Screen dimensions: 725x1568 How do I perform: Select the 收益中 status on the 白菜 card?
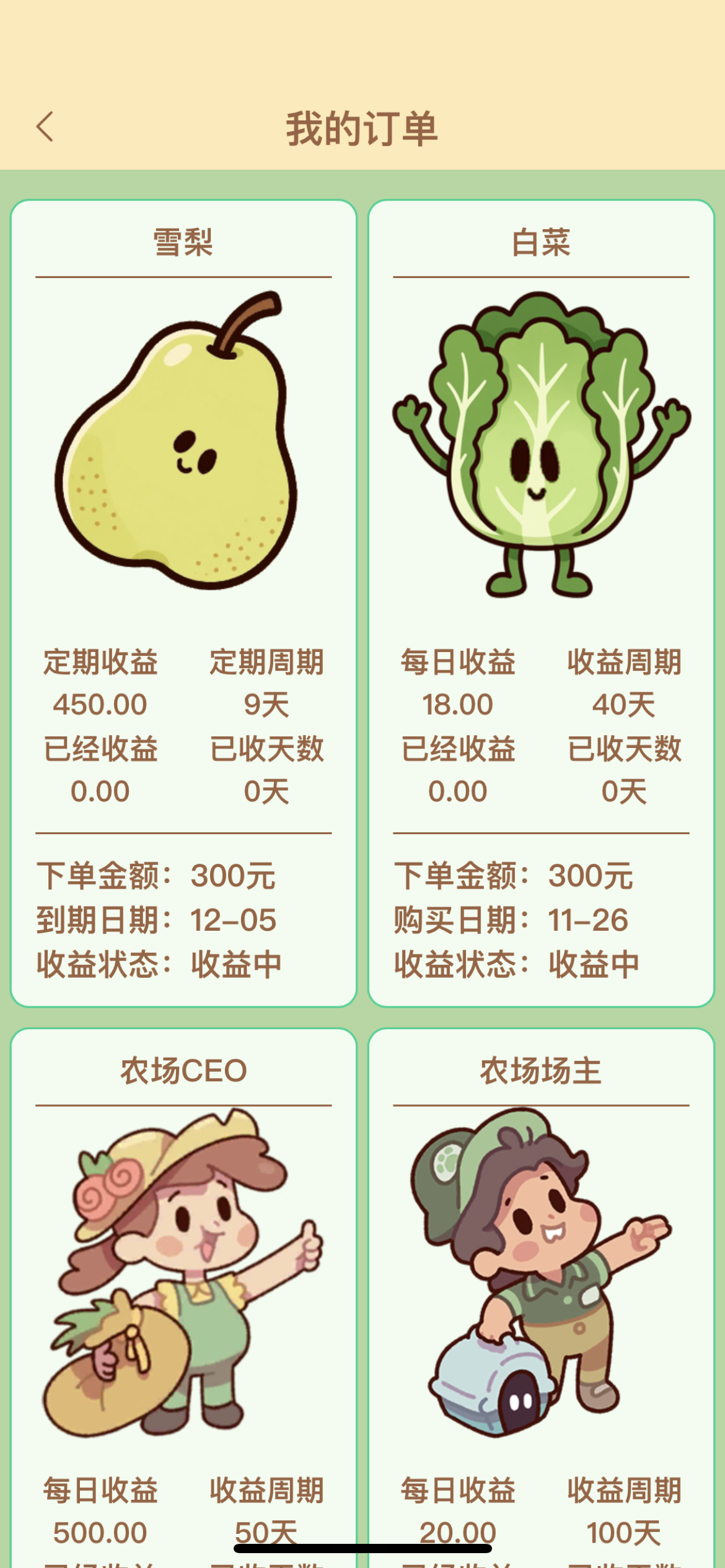(x=592, y=964)
